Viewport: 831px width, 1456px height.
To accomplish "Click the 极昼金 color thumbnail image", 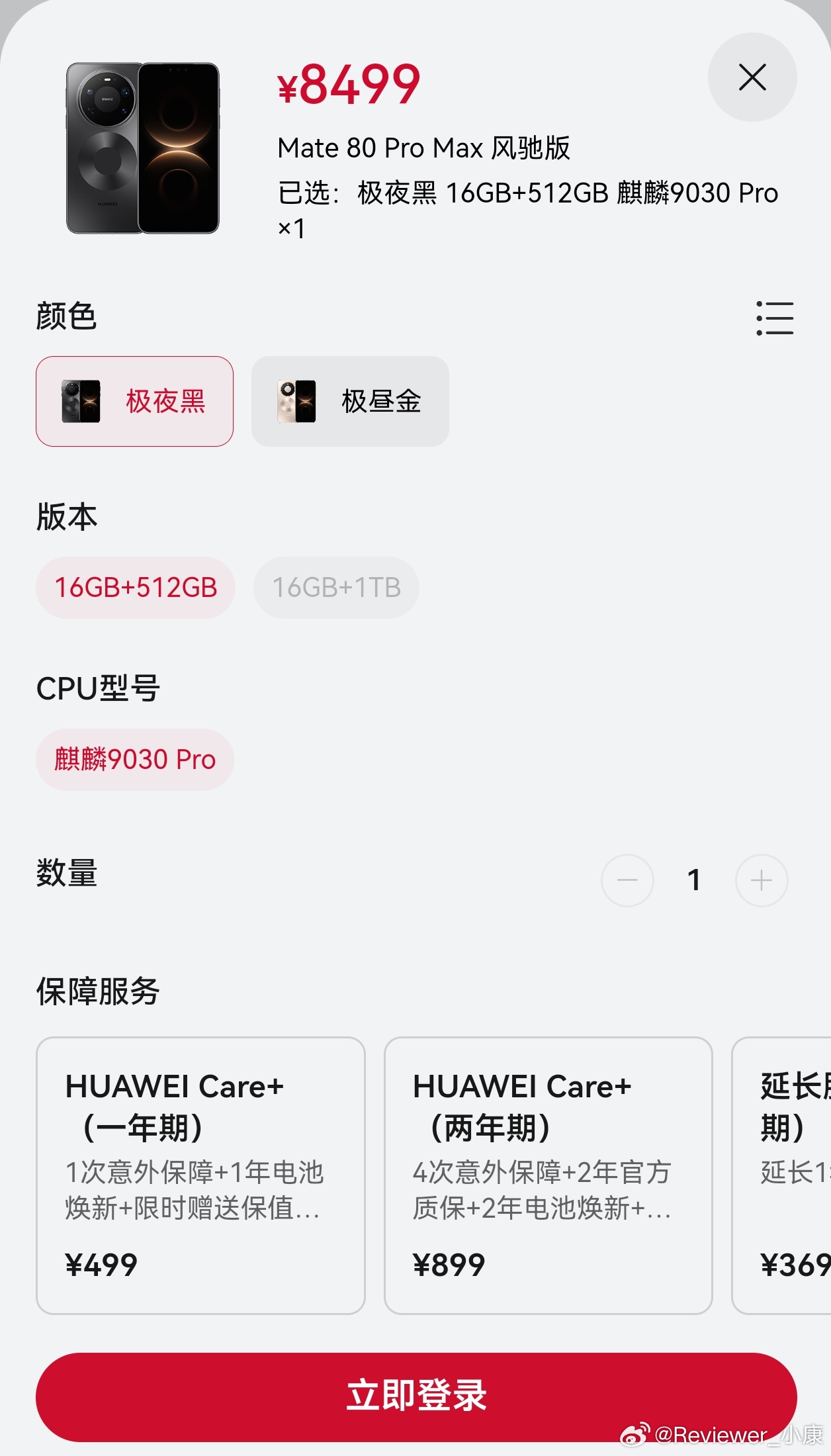I will [x=296, y=401].
